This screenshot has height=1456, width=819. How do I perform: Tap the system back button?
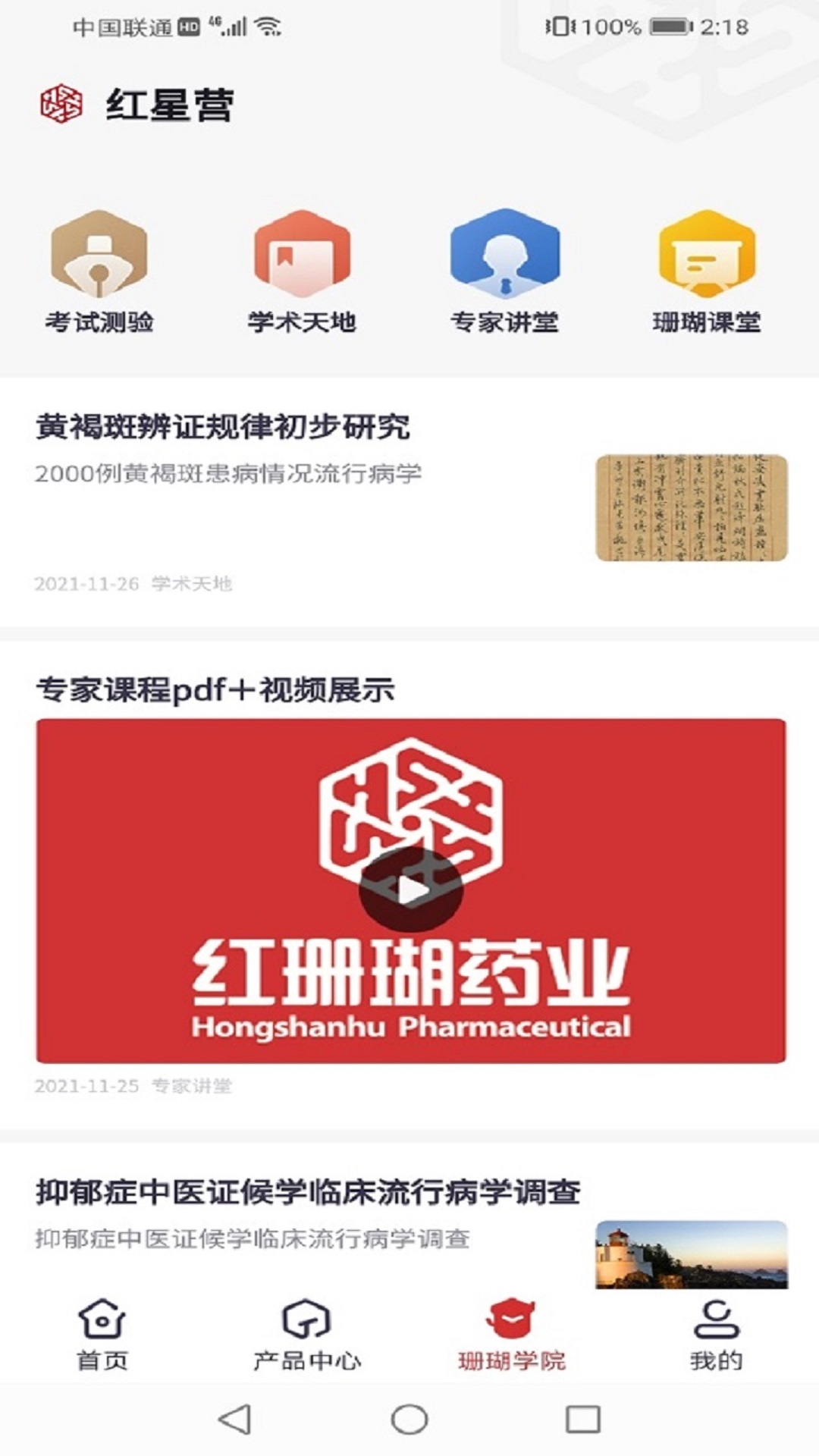234,1420
